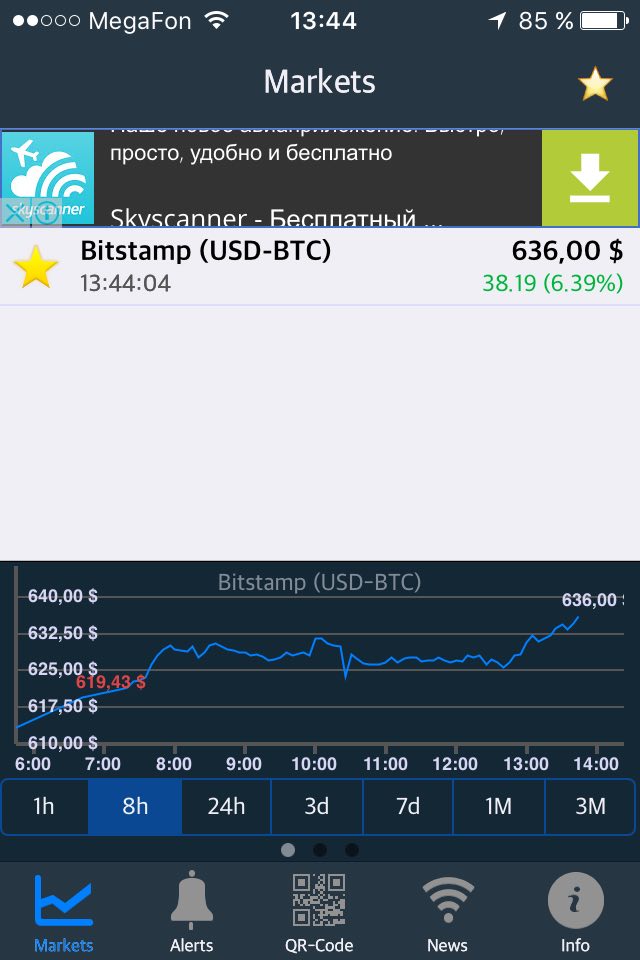The width and height of the screenshot is (640, 960).
Task: Open favorites star in the Markets header
Action: tap(595, 85)
